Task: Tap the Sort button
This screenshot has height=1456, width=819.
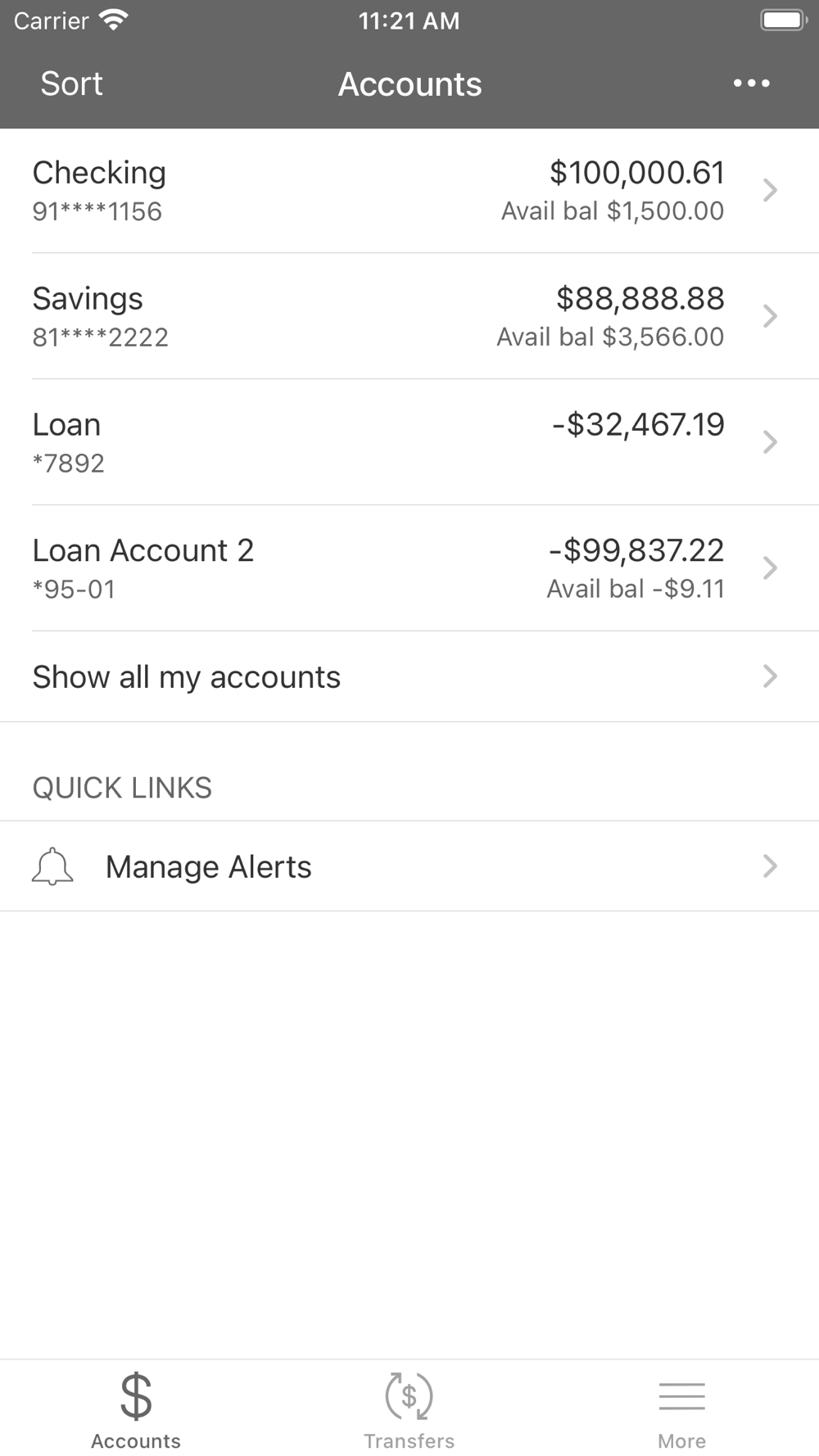Action: (x=71, y=84)
